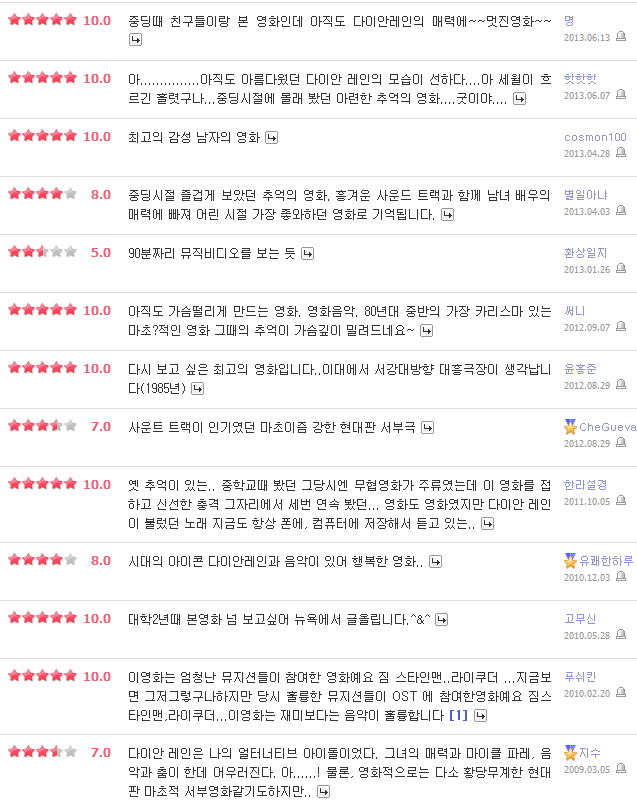Open reviewer cosmon100's profile
Screen dimensions: 637x804
[595, 137]
